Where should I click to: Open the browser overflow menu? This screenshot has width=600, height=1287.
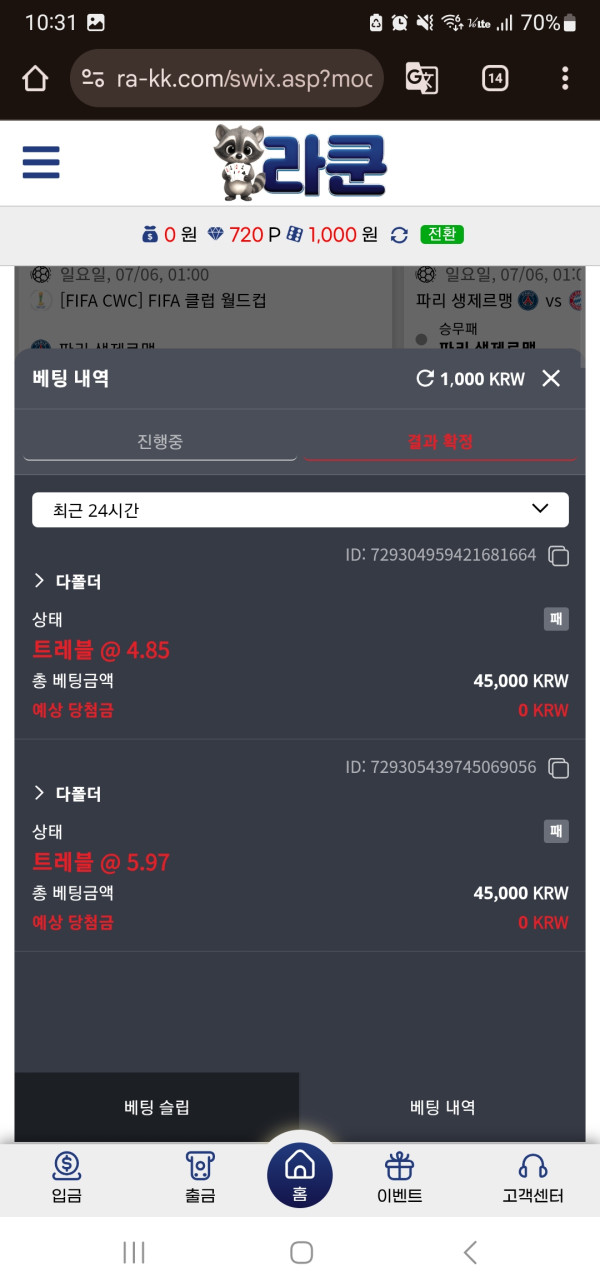point(565,78)
